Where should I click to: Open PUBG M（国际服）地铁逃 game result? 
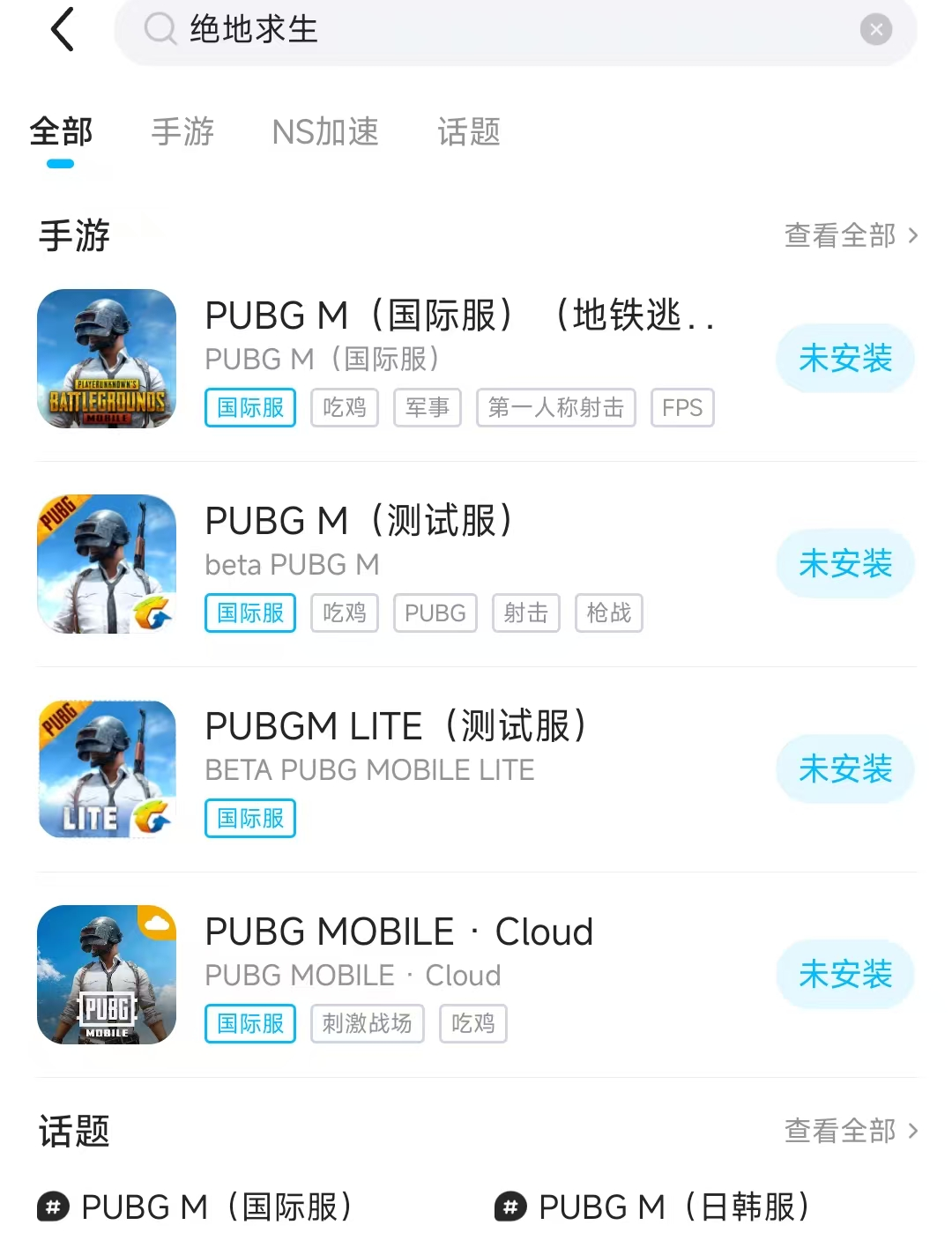[458, 316]
